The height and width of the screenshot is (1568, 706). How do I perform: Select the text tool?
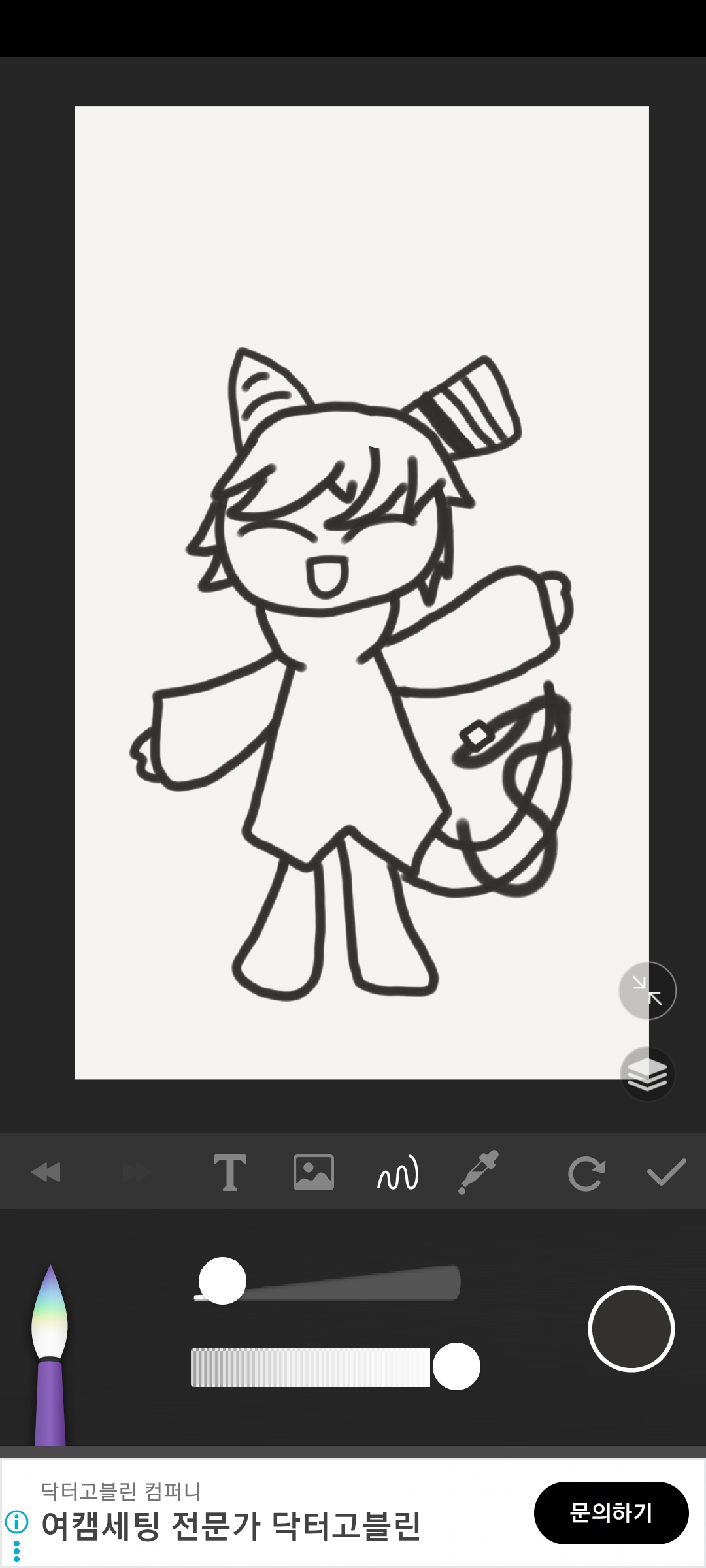tap(230, 1173)
